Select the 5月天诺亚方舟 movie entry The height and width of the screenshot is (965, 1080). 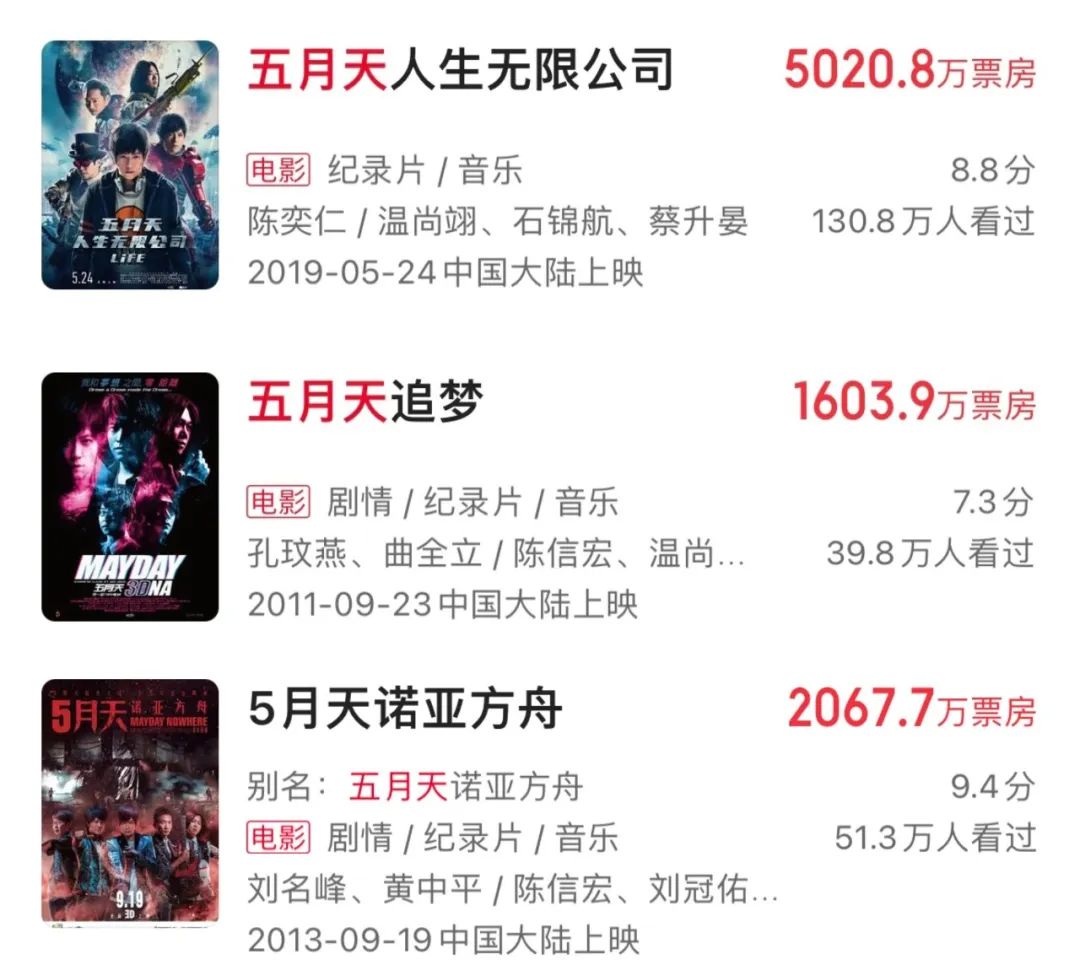pos(405,711)
